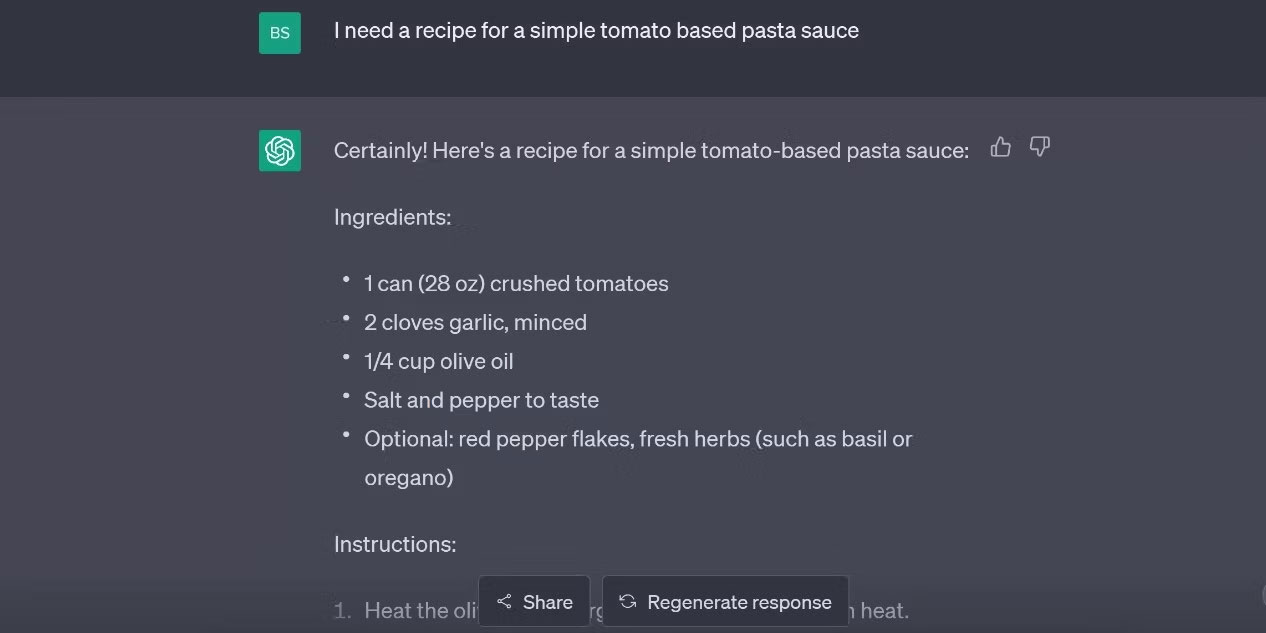This screenshot has height=633, width=1266.
Task: Share this conversation
Action: click(534, 602)
